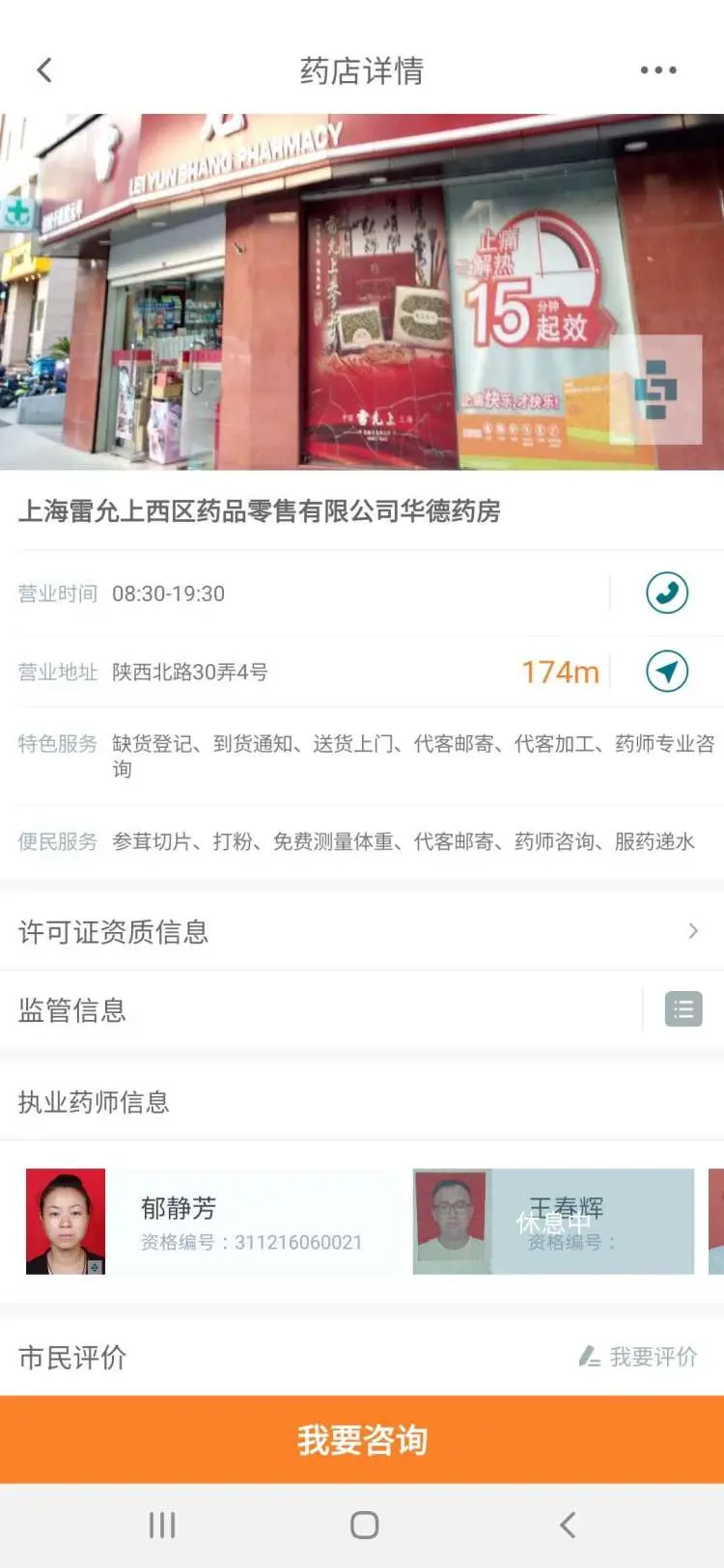Call the pharmacy via the phone icon
Image resolution: width=724 pixels, height=1568 pixels.
tap(667, 592)
